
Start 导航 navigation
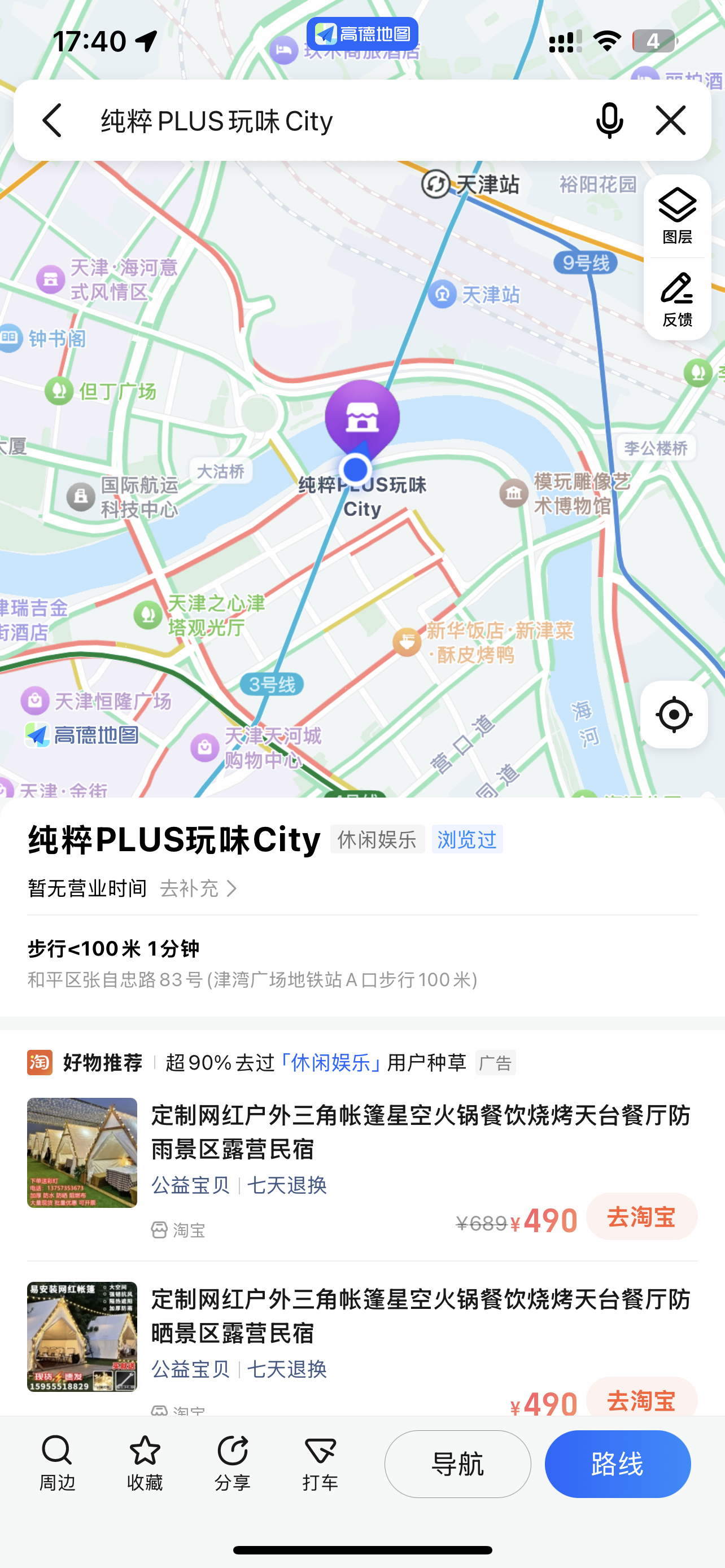click(457, 1464)
